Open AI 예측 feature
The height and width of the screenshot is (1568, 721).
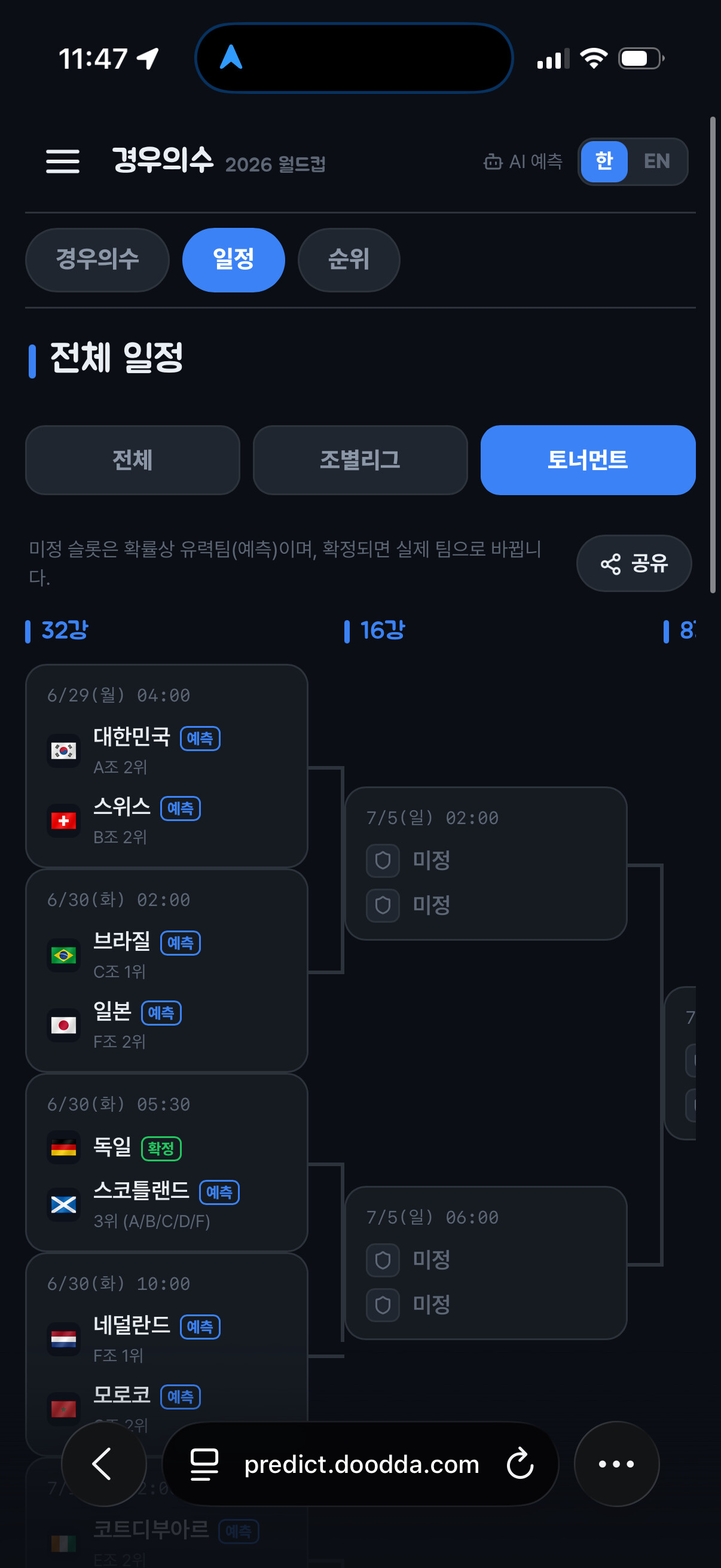coord(523,161)
